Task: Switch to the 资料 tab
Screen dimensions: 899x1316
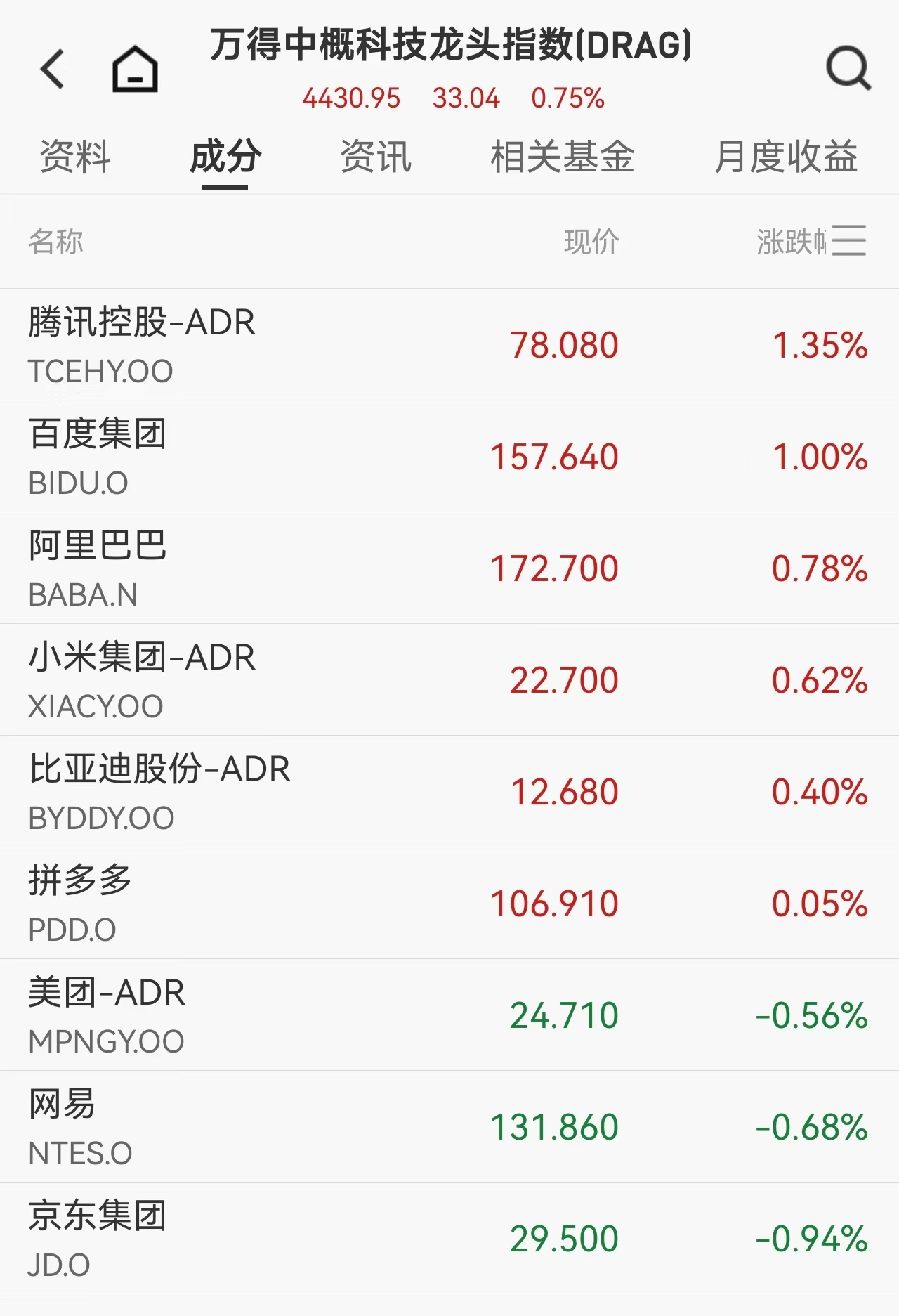Action: click(x=75, y=157)
